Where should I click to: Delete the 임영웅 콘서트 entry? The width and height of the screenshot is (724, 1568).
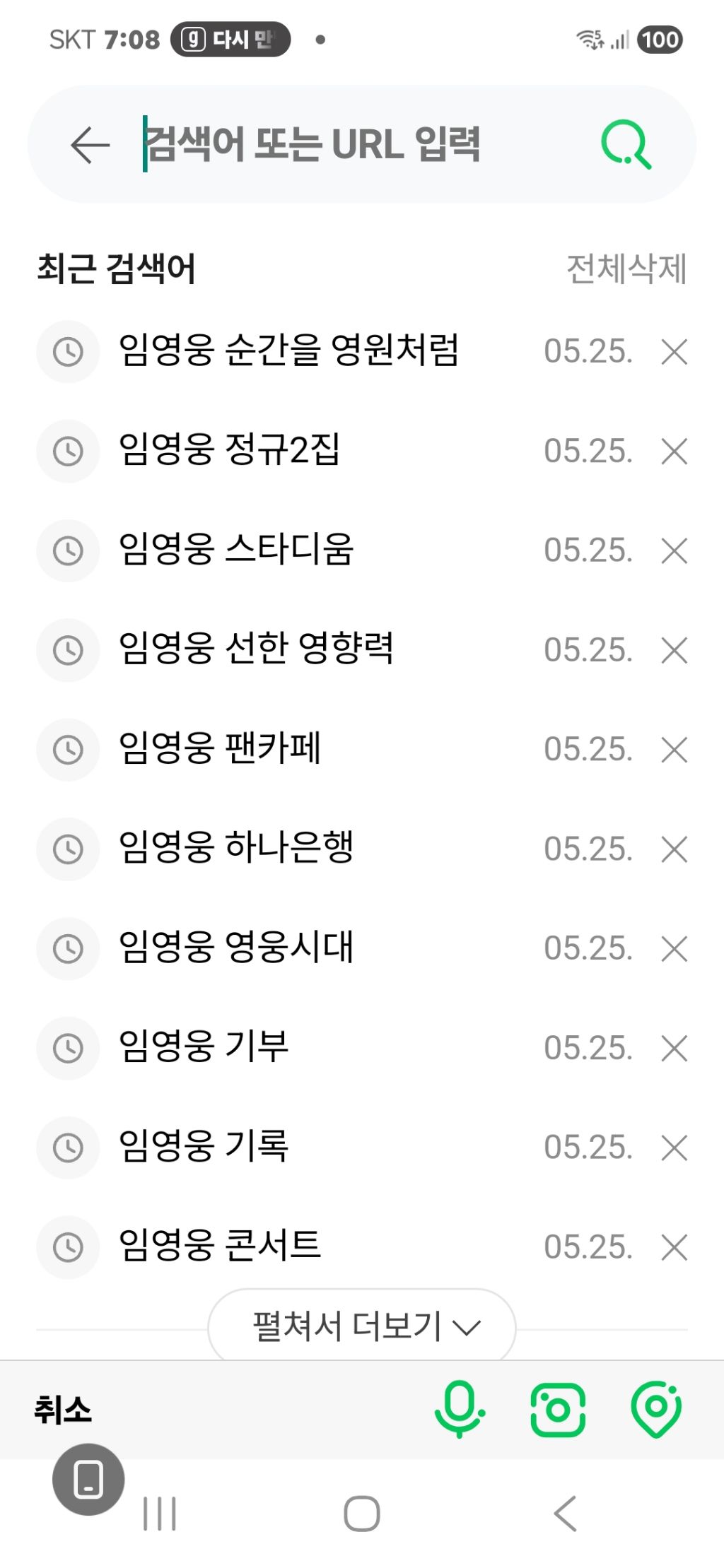675,1247
